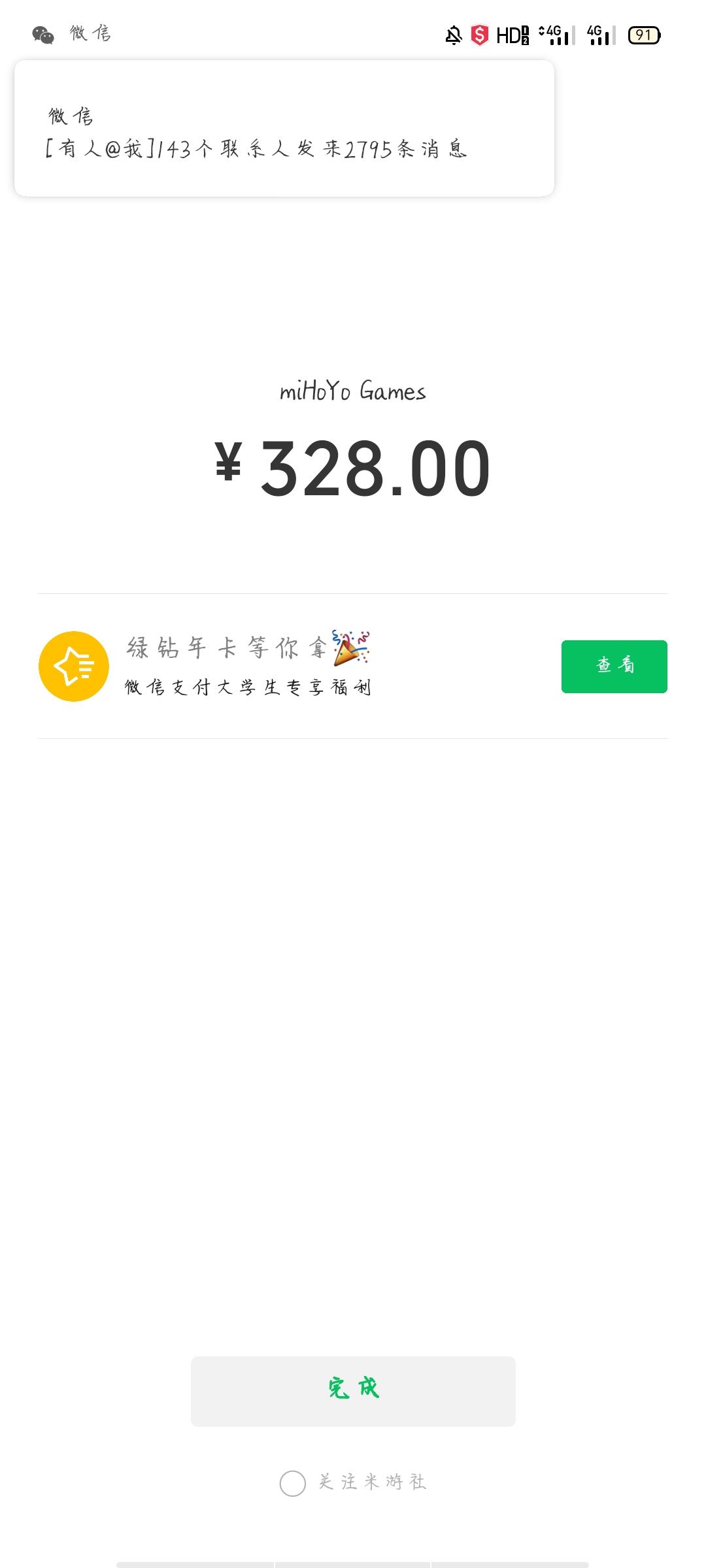The height and width of the screenshot is (1568, 706).
Task: Tap the HD voice indicator icon
Action: coord(511,36)
